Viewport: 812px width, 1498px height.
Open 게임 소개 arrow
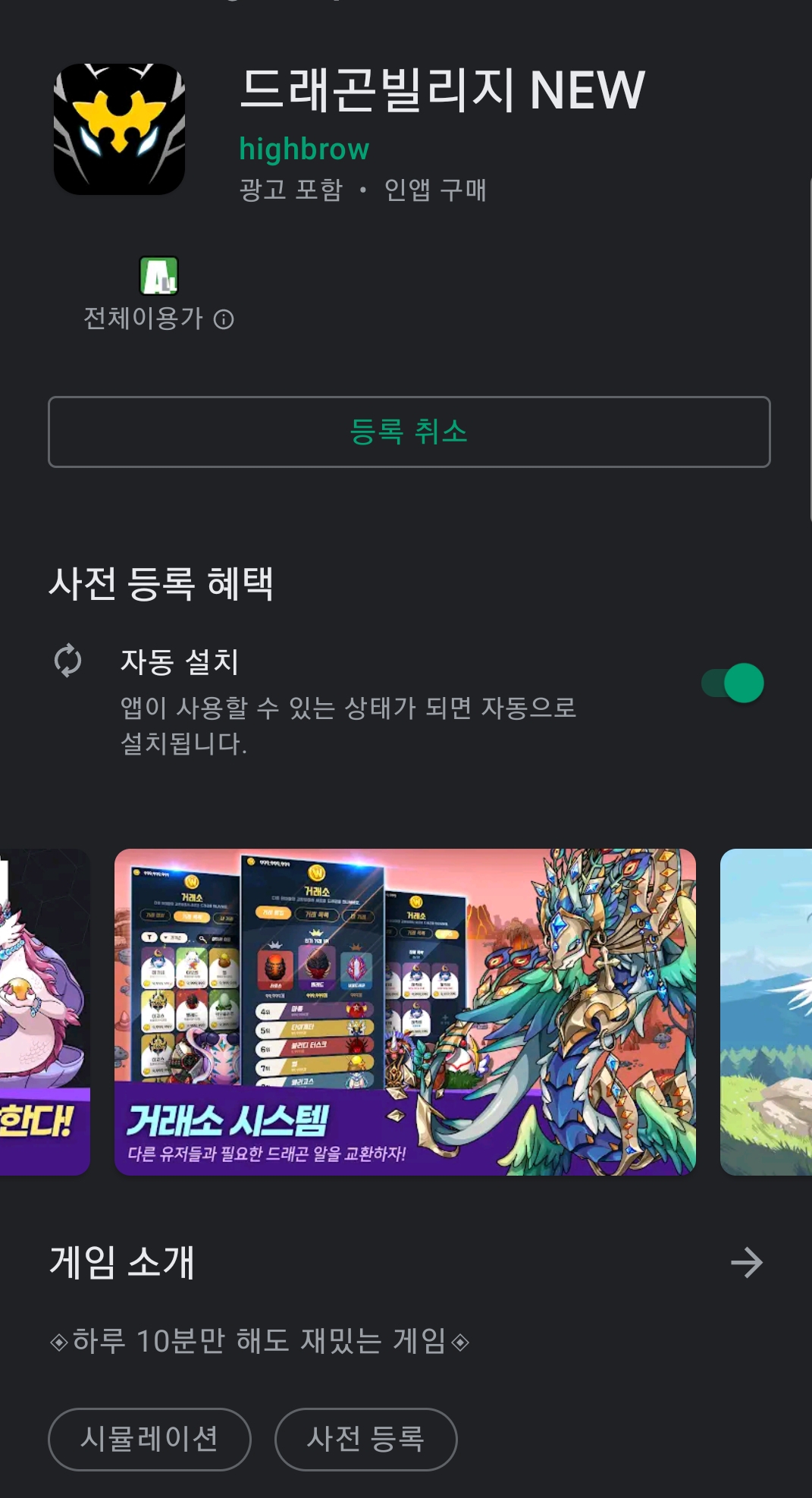[746, 1263]
